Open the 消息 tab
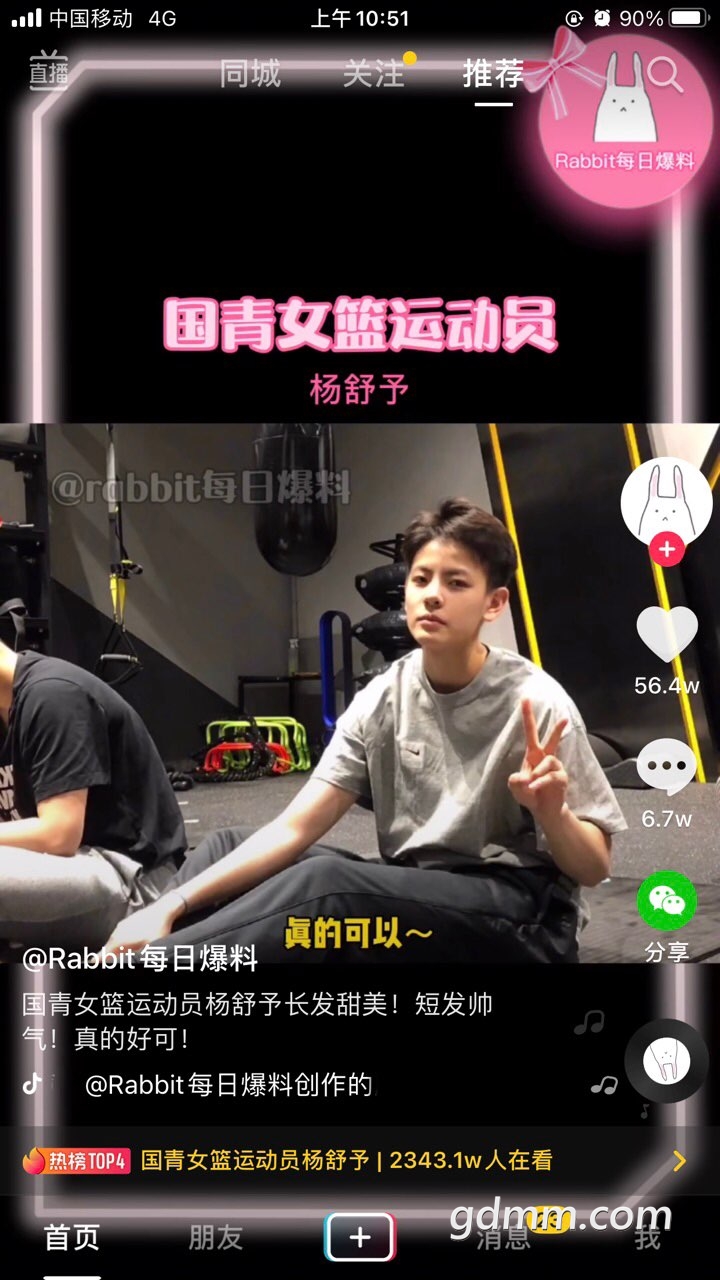 click(504, 1238)
